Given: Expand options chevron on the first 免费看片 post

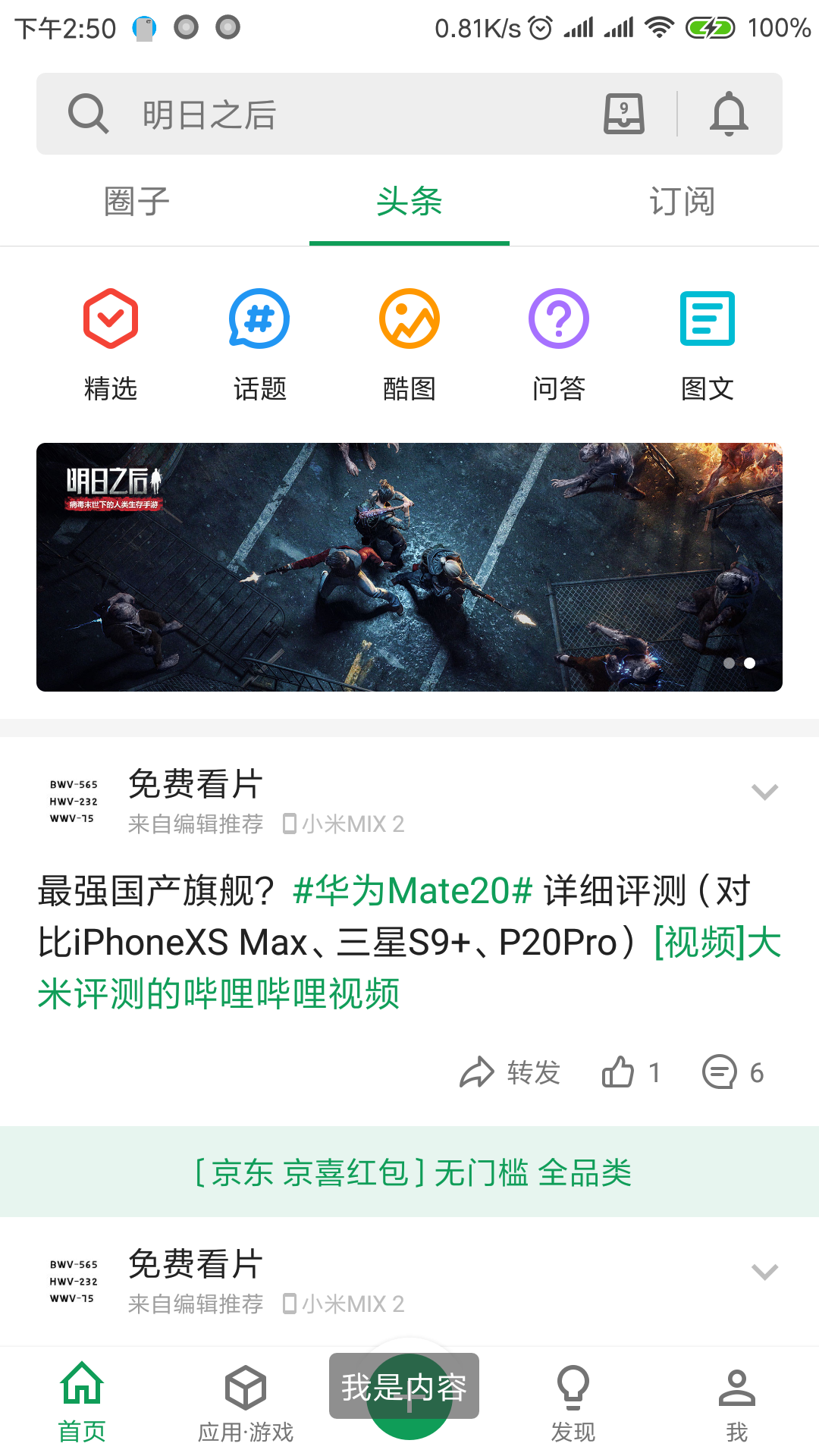Looking at the screenshot, I should [764, 792].
